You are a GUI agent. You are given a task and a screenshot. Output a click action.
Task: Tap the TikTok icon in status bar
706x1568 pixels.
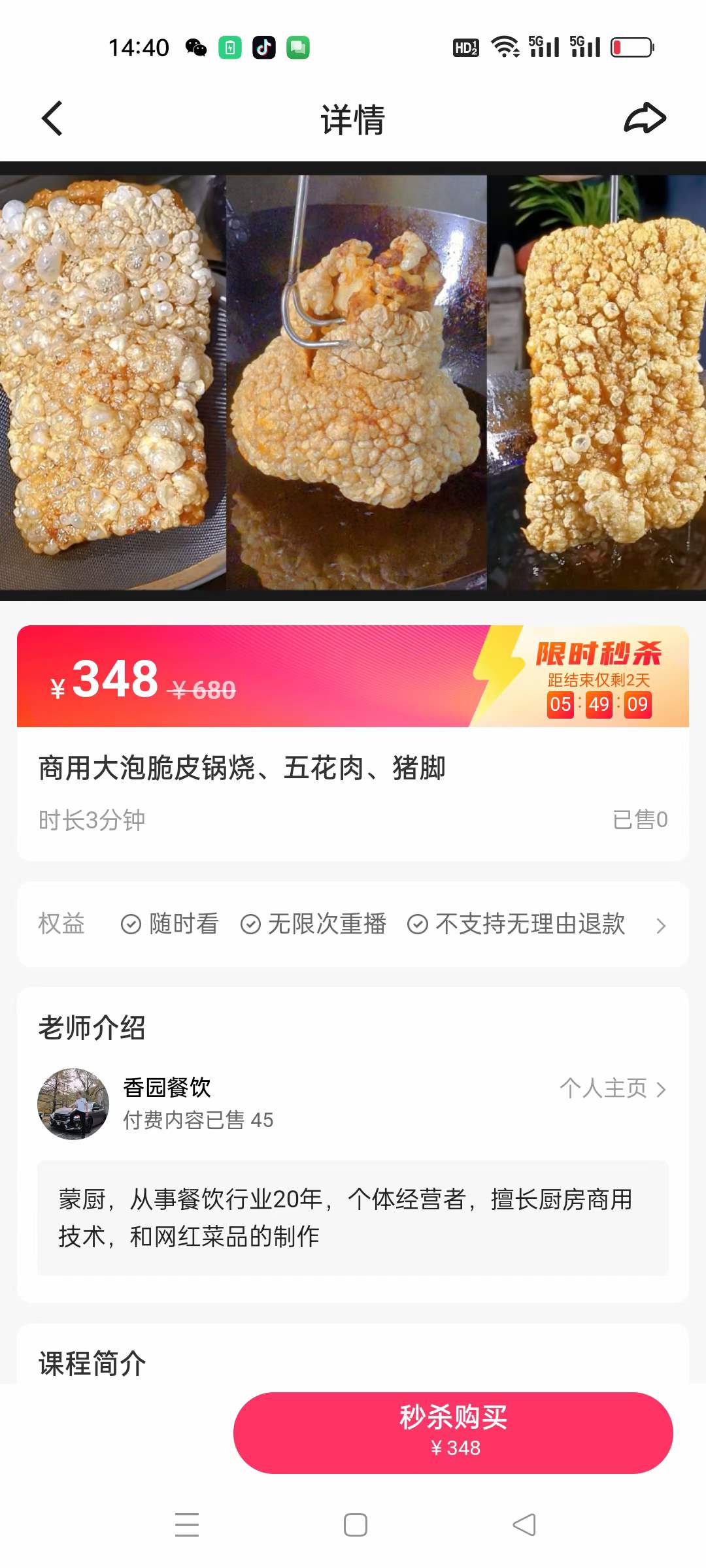[263, 46]
